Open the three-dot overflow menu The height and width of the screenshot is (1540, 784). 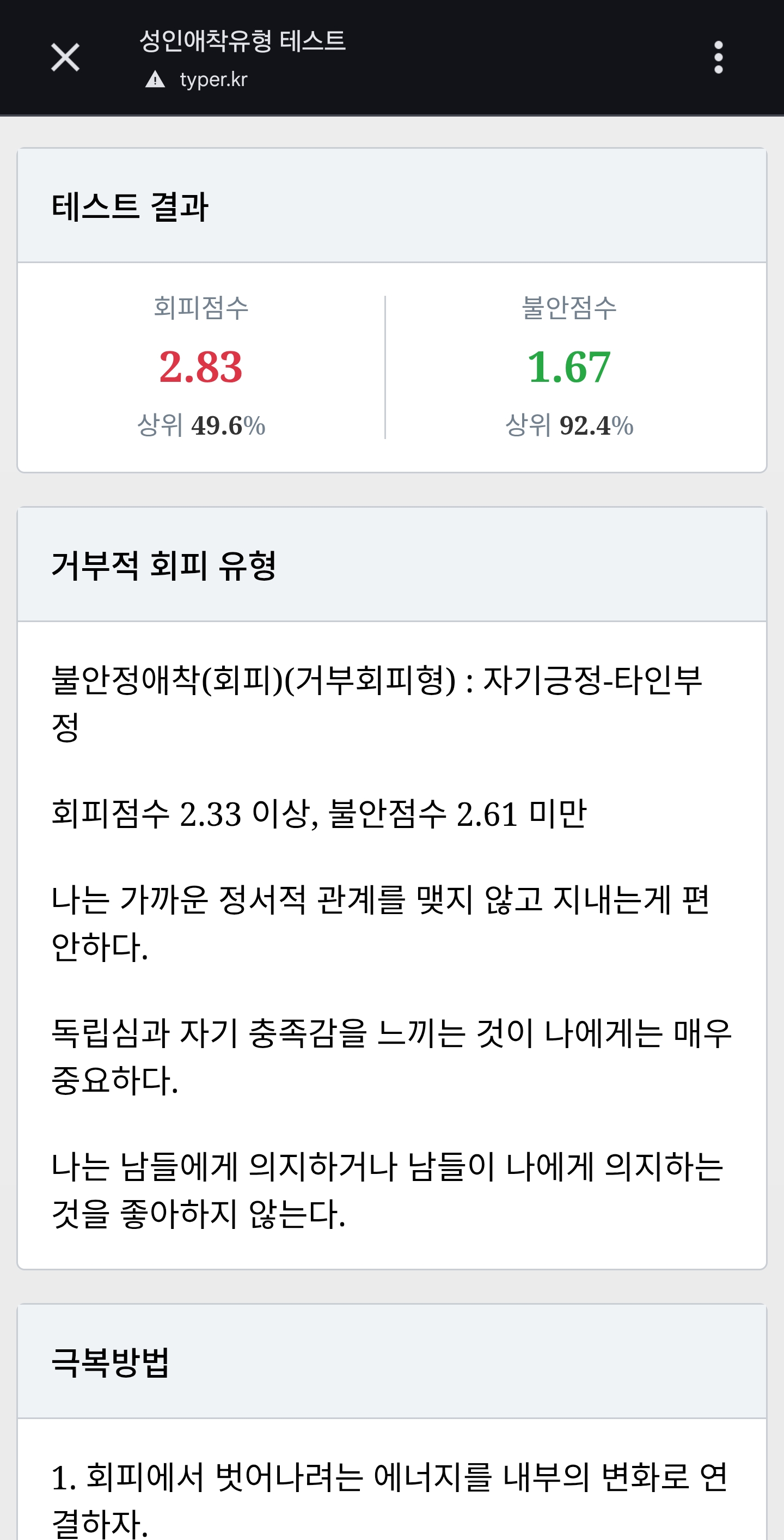[x=718, y=57]
